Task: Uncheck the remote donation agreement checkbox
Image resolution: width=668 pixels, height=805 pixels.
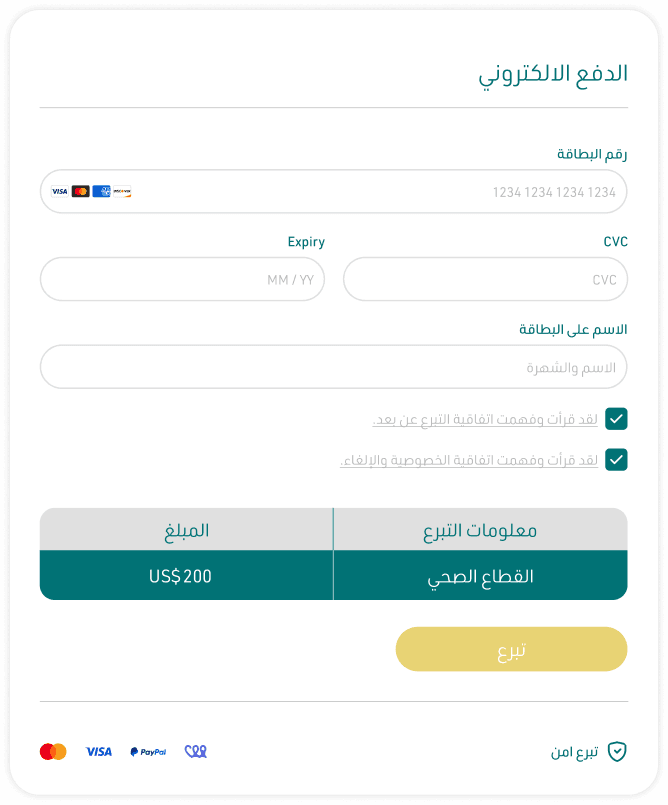Action: [x=616, y=419]
